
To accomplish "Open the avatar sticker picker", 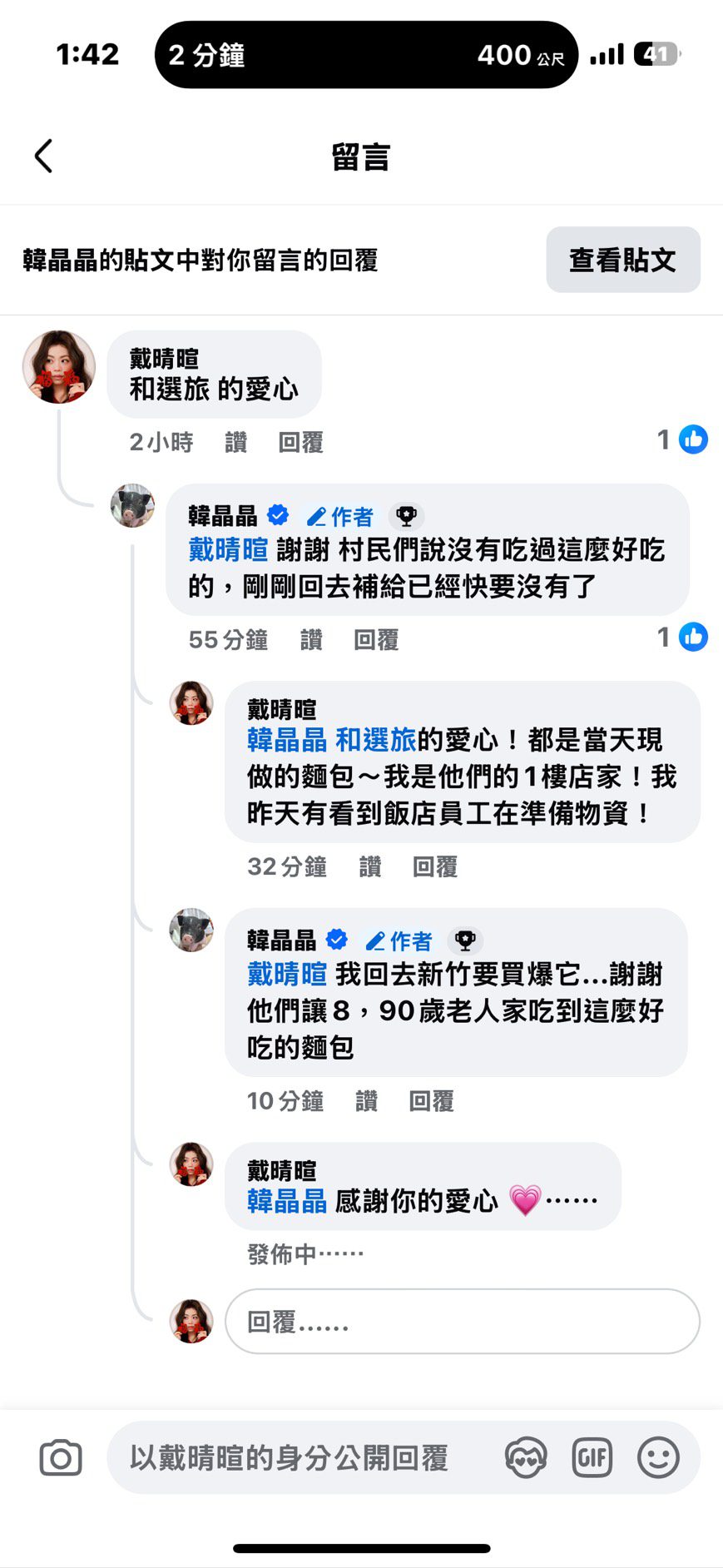I will point(526,1457).
